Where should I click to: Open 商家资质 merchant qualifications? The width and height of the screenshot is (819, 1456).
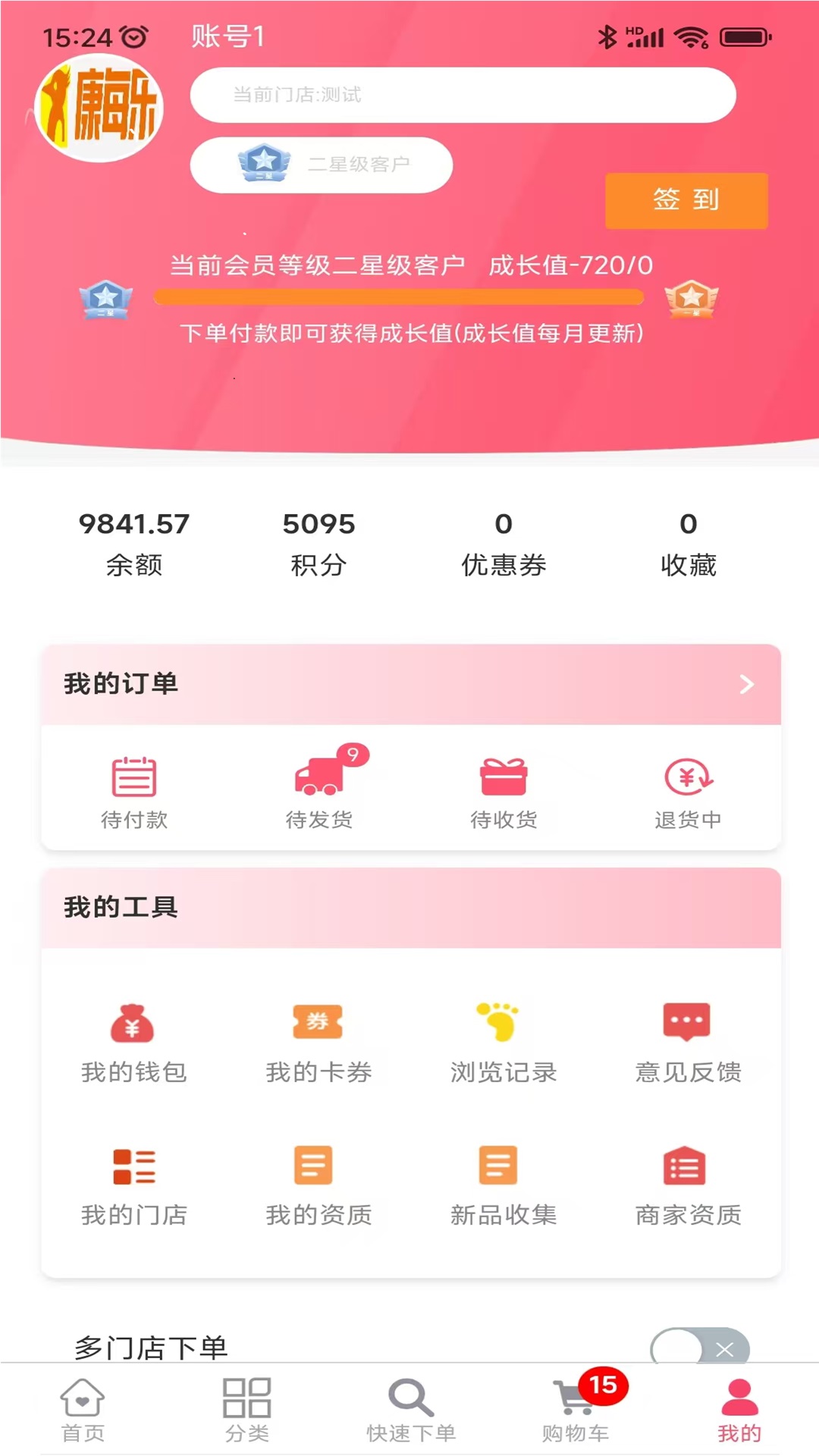click(688, 1185)
